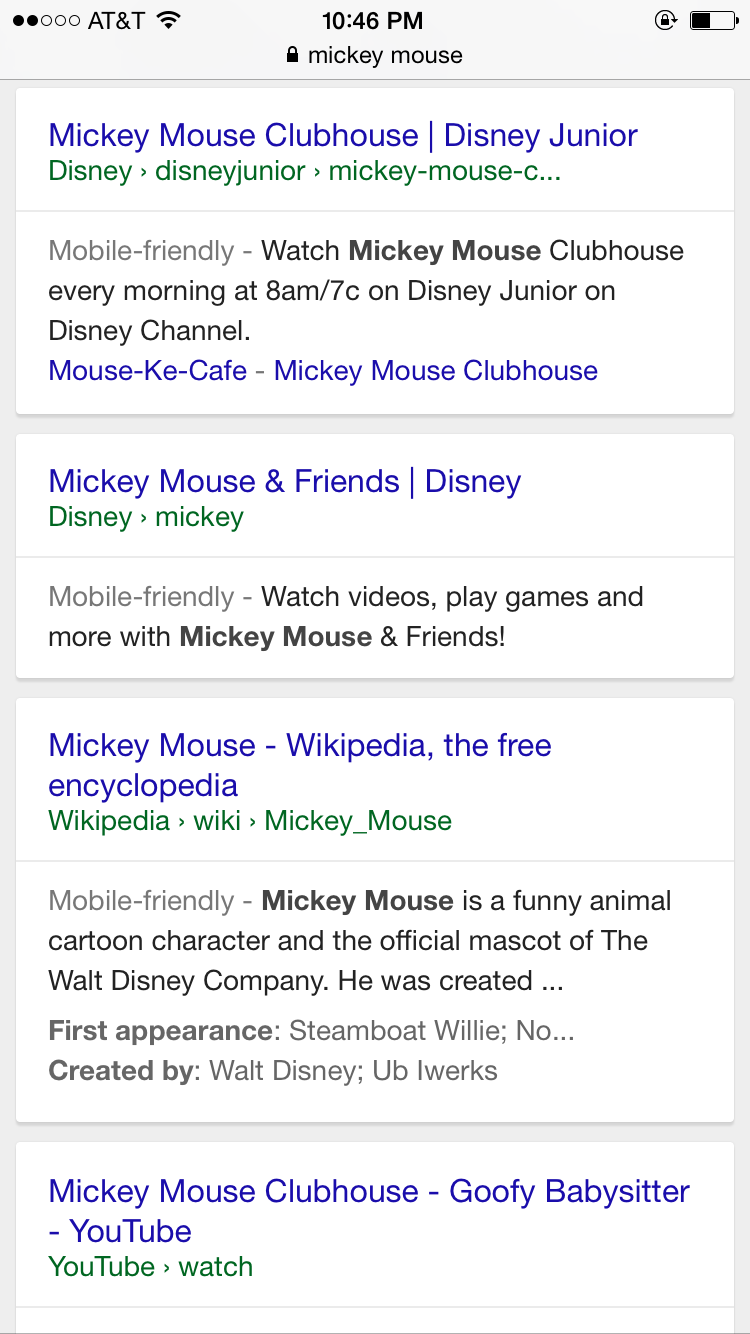Open Mickey Mouse Clubhouse Disney Junior result

343,135
